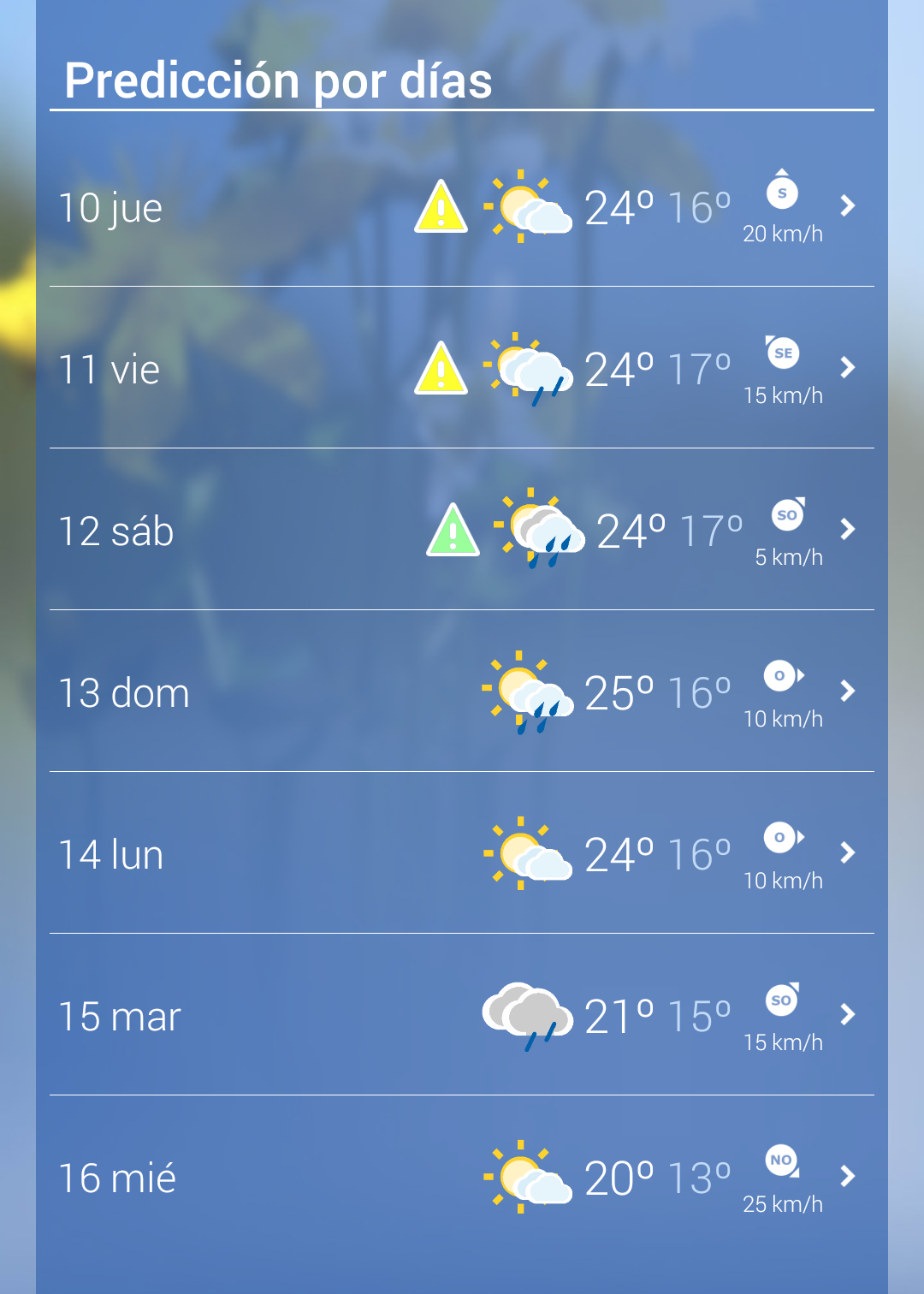Show the 13 dom daily prediction

[x=462, y=692]
